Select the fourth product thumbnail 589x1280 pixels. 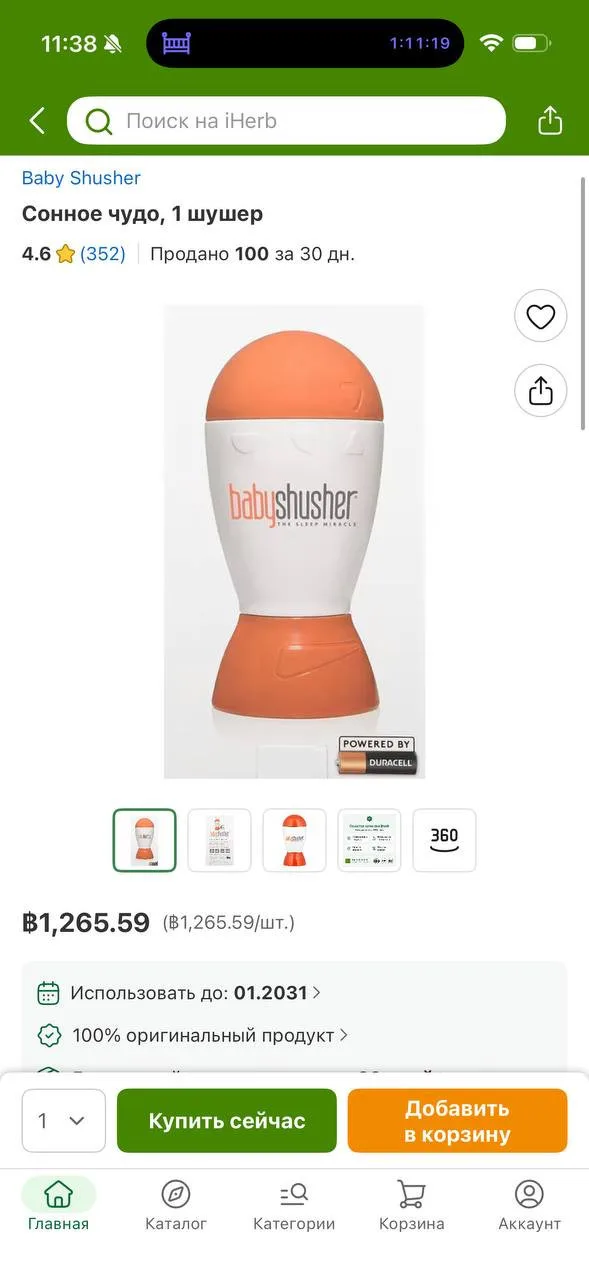click(x=370, y=840)
